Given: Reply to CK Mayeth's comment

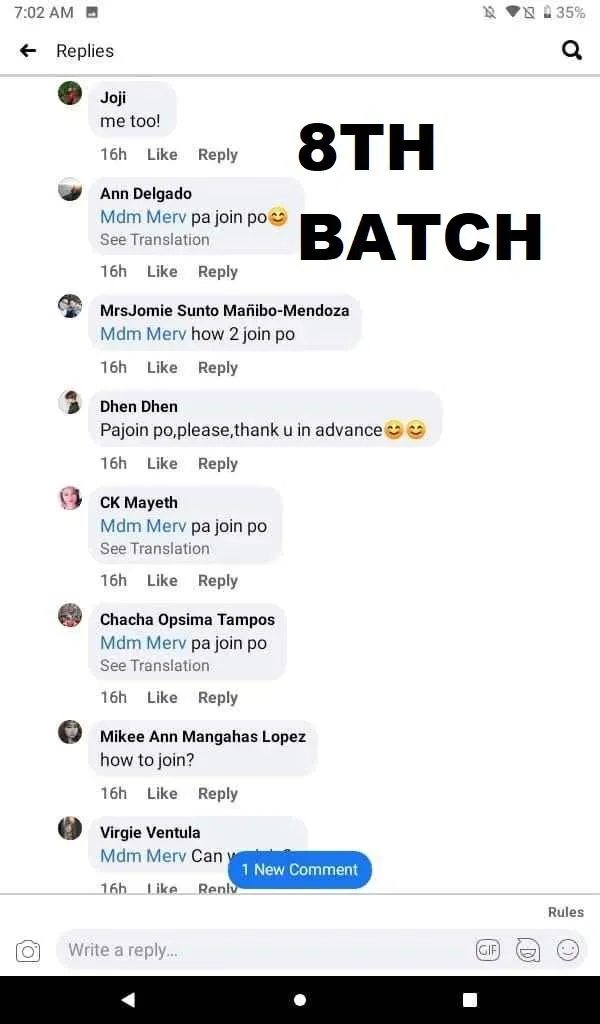Looking at the screenshot, I should point(217,581).
